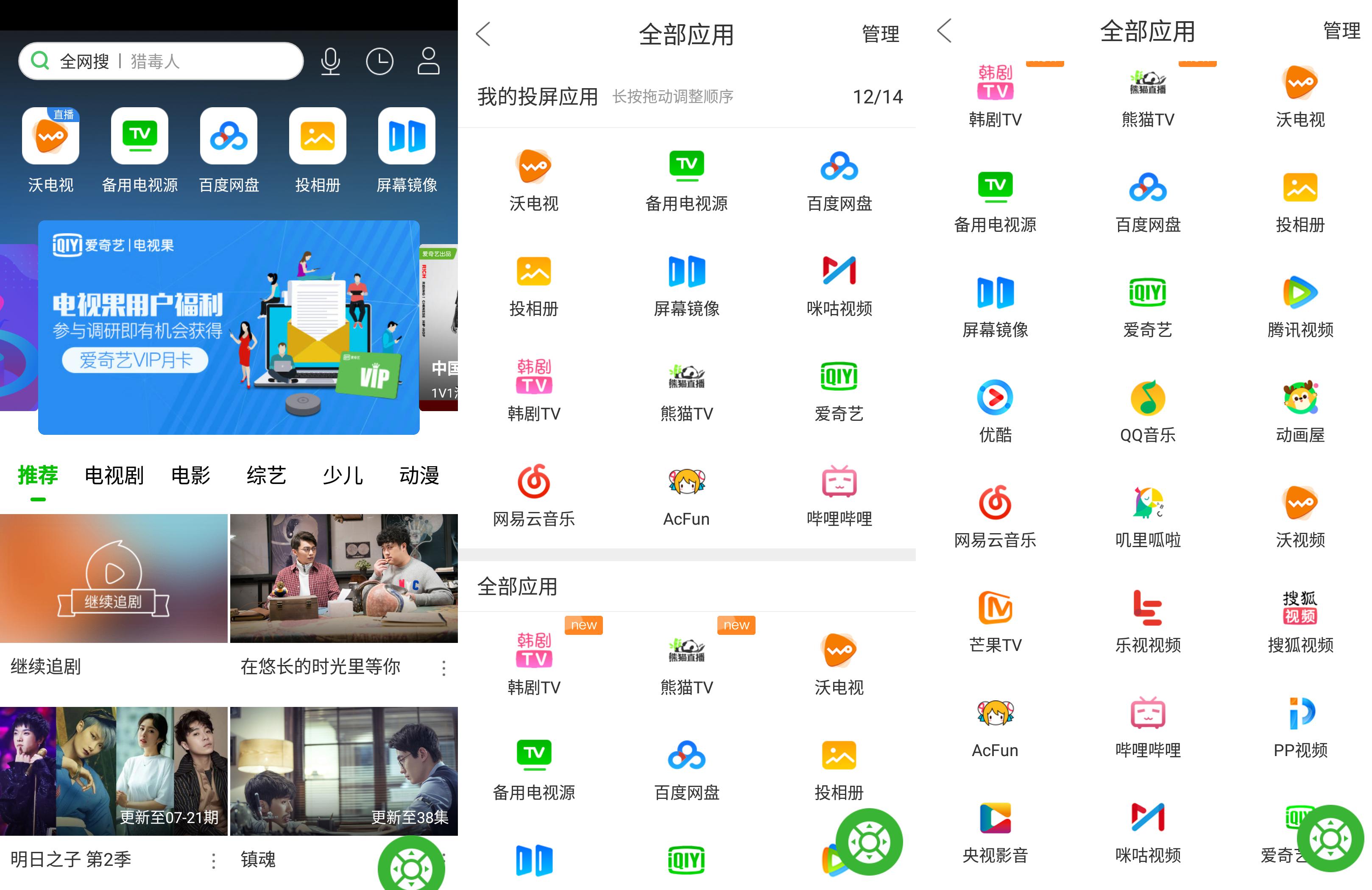Open the 明日之子 第2季 overflow menu
The height and width of the screenshot is (890, 1372).
coord(213,861)
